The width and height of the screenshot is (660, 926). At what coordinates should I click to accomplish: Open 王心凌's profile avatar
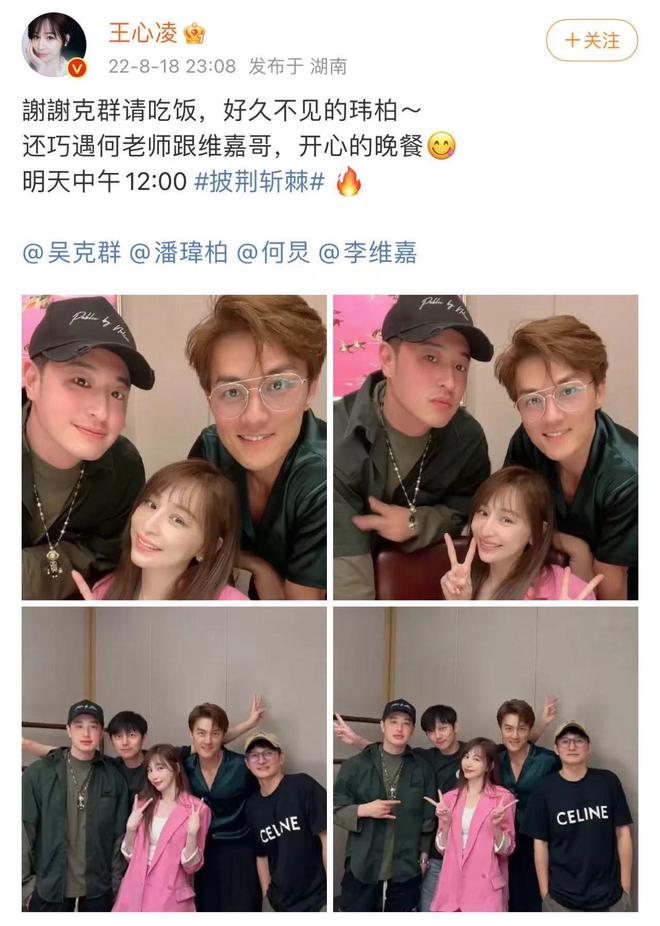pyautogui.click(x=54, y=45)
